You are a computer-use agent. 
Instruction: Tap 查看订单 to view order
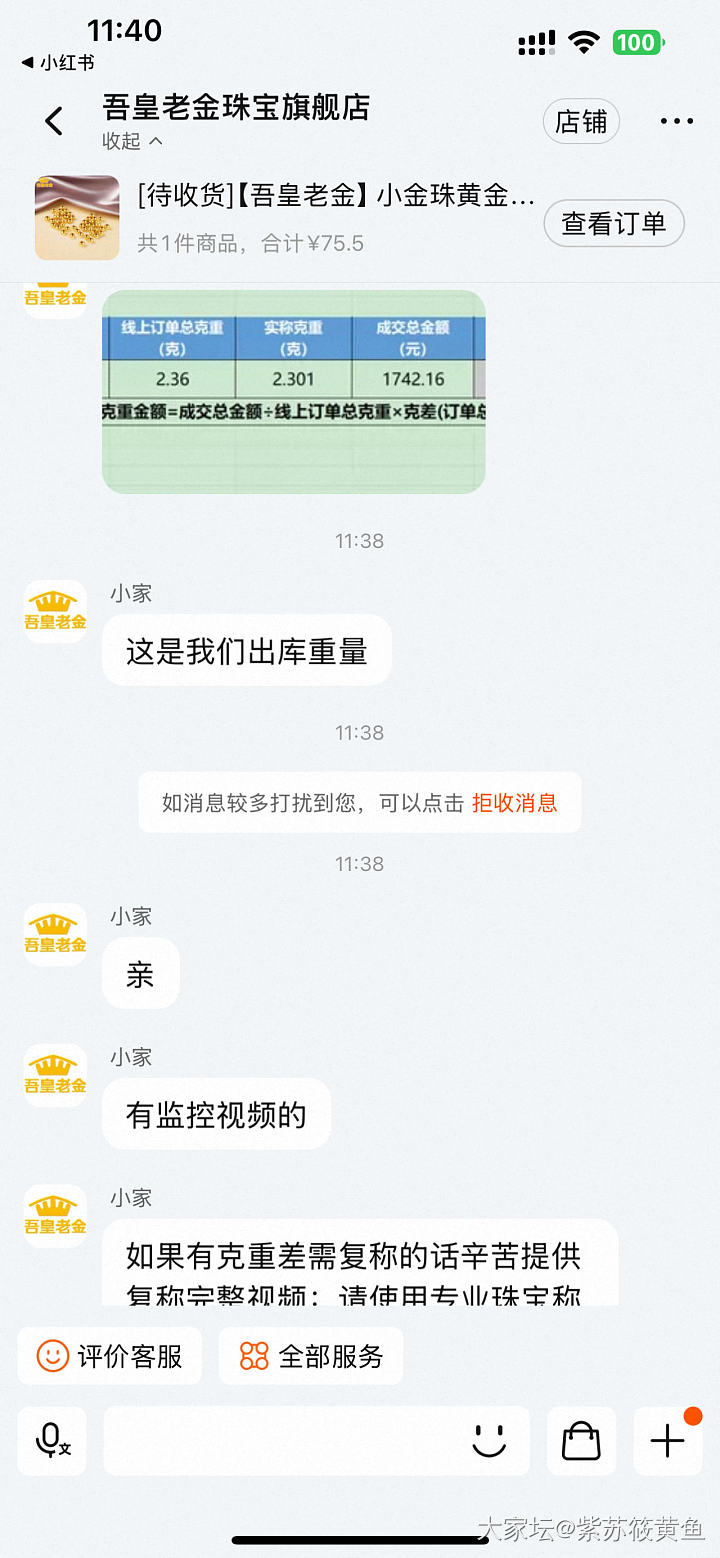(613, 223)
